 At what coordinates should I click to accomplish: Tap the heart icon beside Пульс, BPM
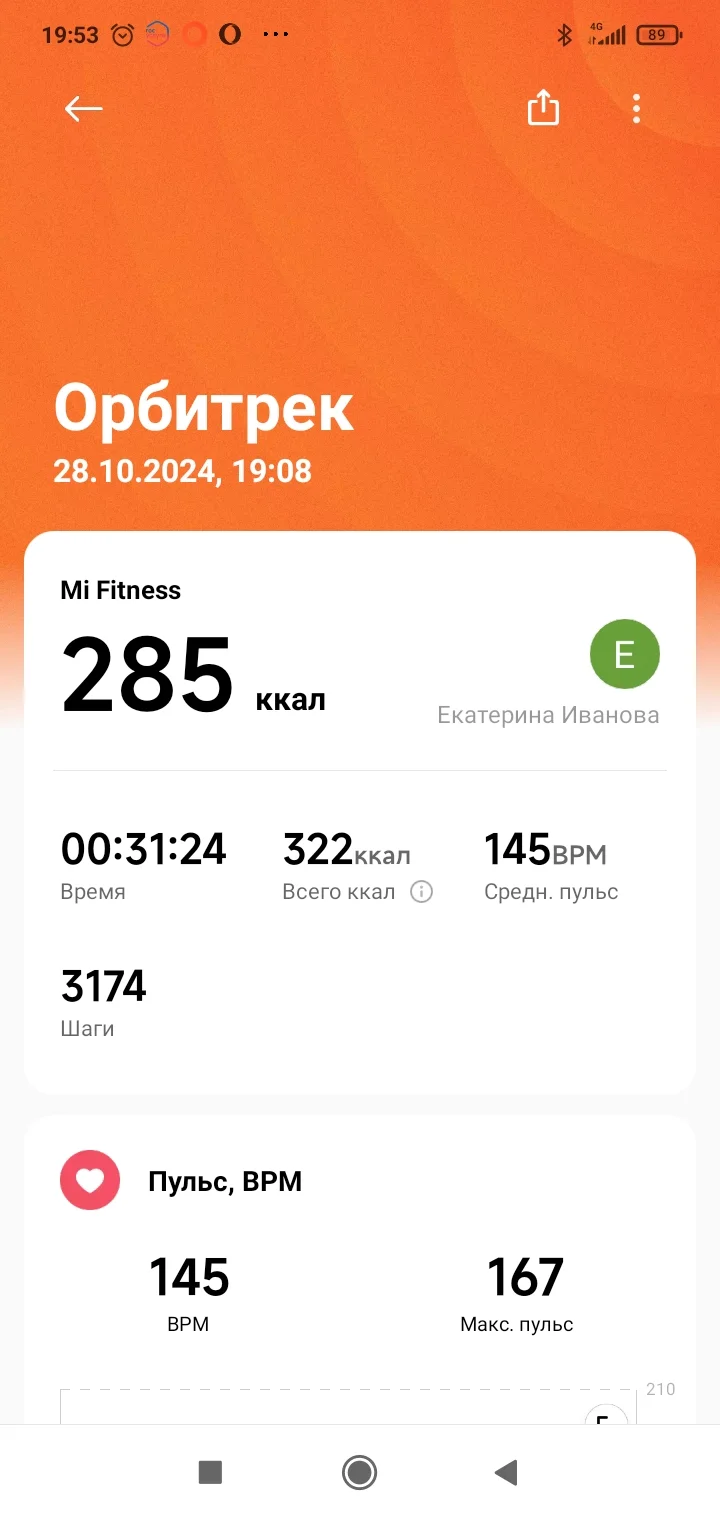(x=90, y=1180)
